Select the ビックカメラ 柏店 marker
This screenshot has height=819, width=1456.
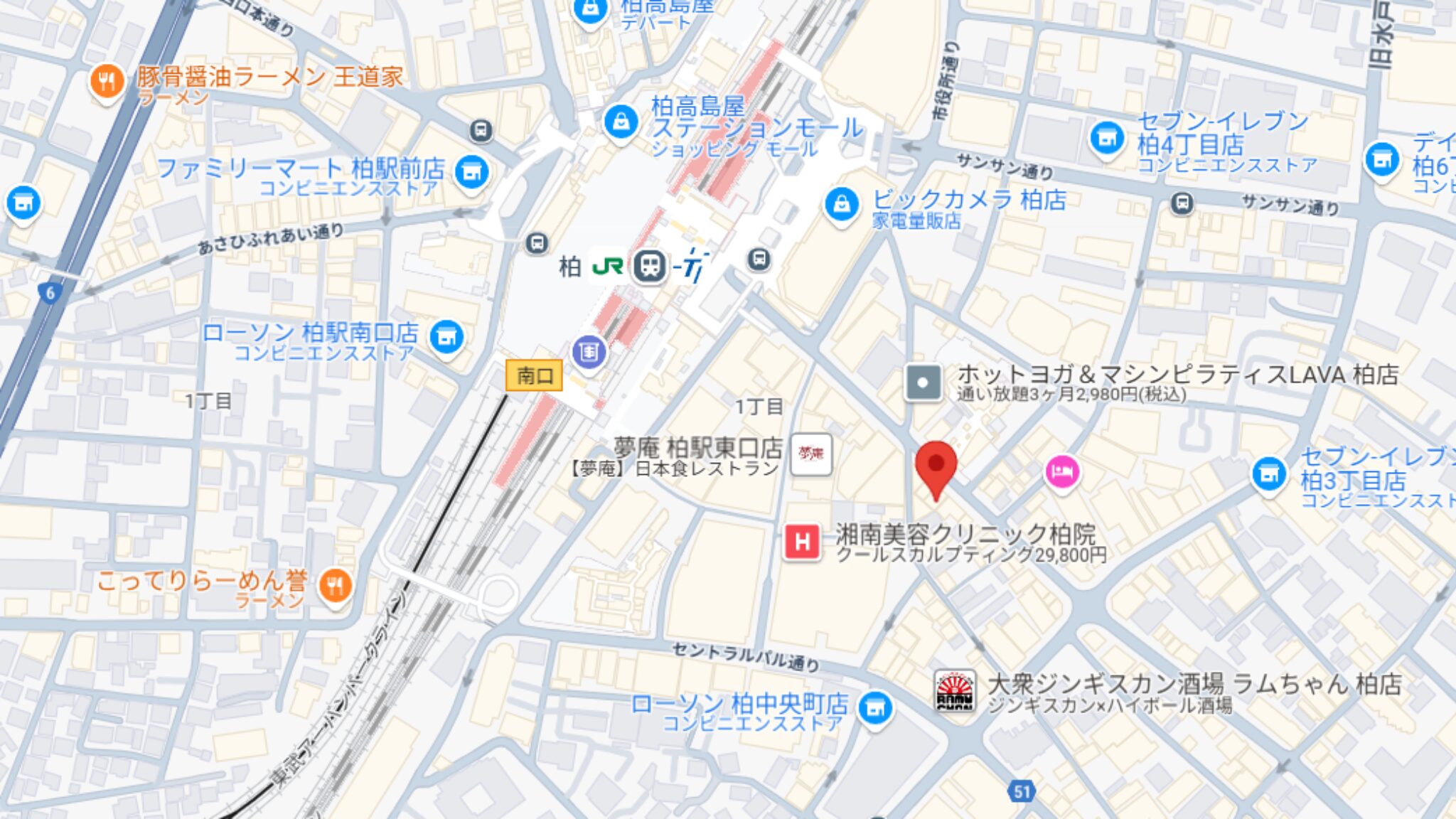pyautogui.click(x=842, y=205)
